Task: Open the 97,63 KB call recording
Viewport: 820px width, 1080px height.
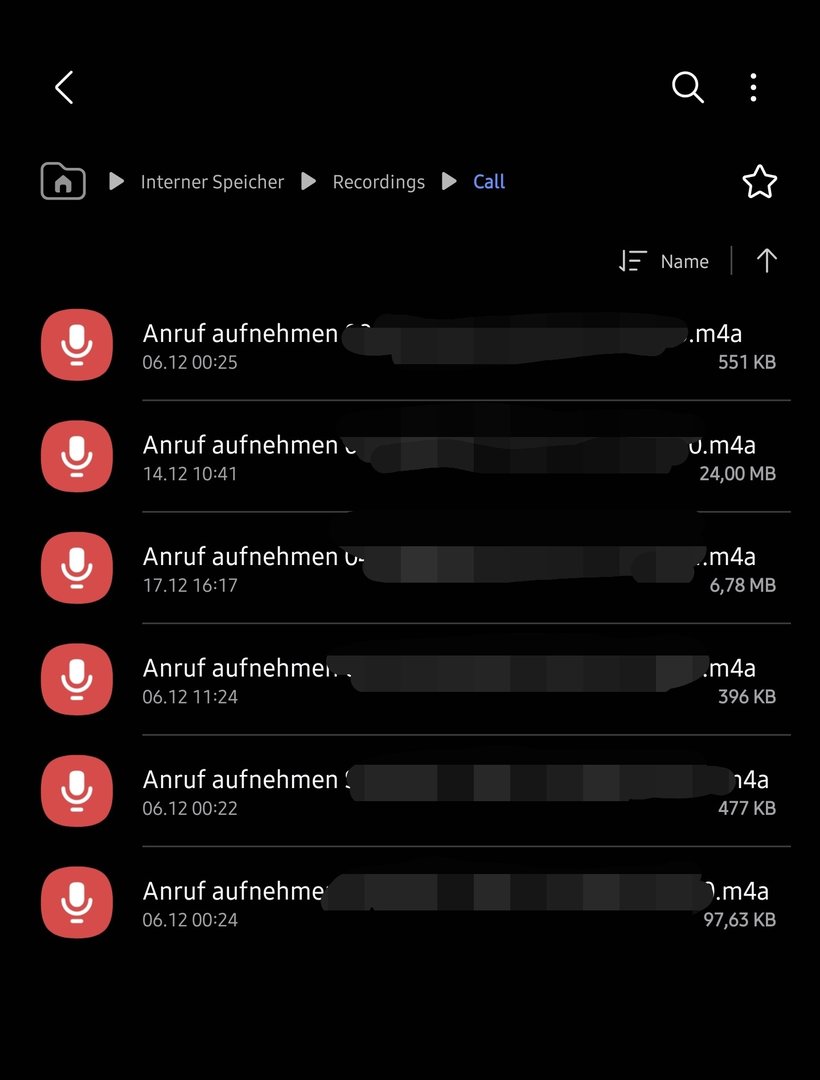Action: click(440, 902)
